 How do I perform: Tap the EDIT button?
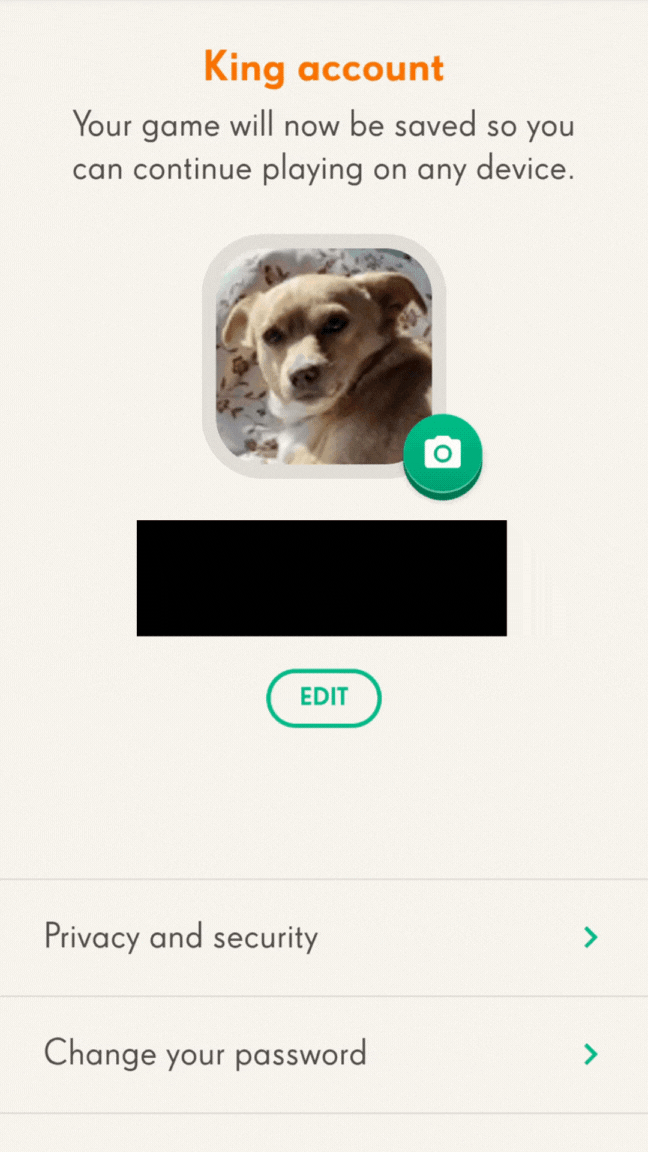324,697
